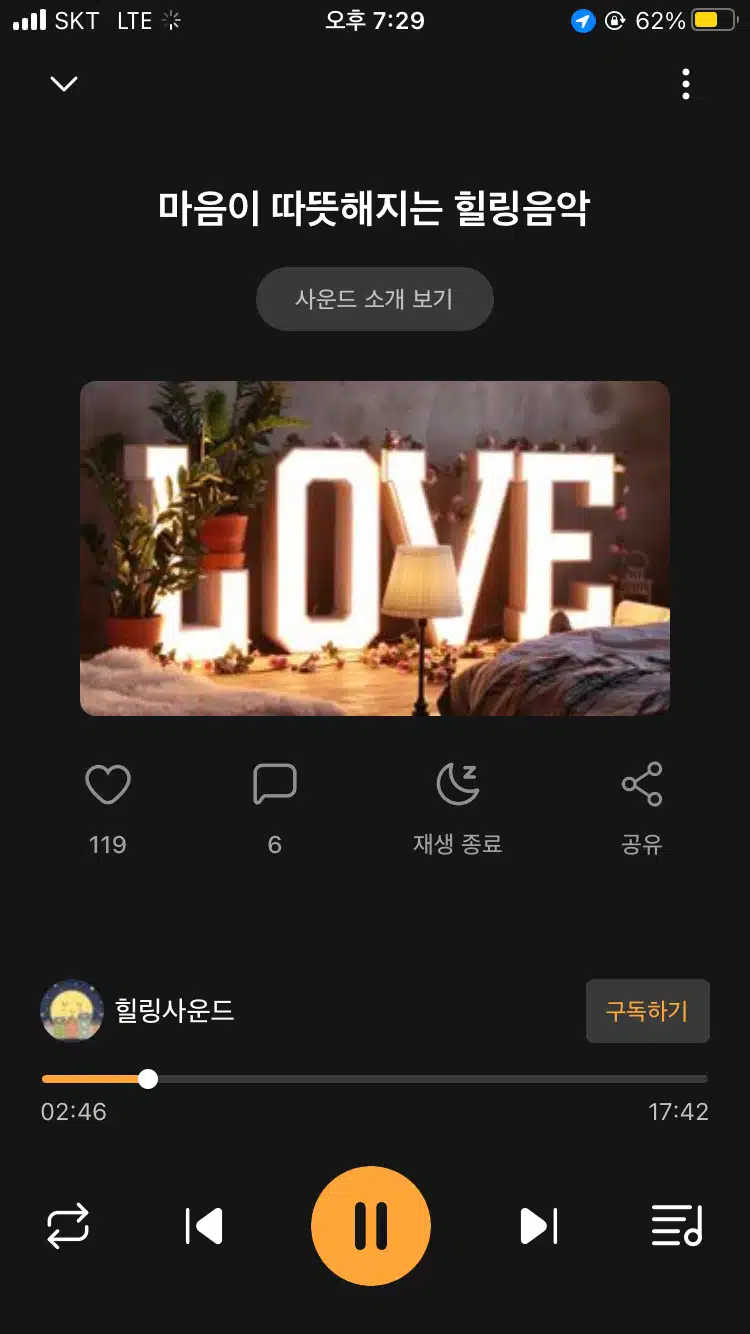This screenshot has height=1334, width=750.
Task: Pause the current playback
Action: tap(371, 1226)
